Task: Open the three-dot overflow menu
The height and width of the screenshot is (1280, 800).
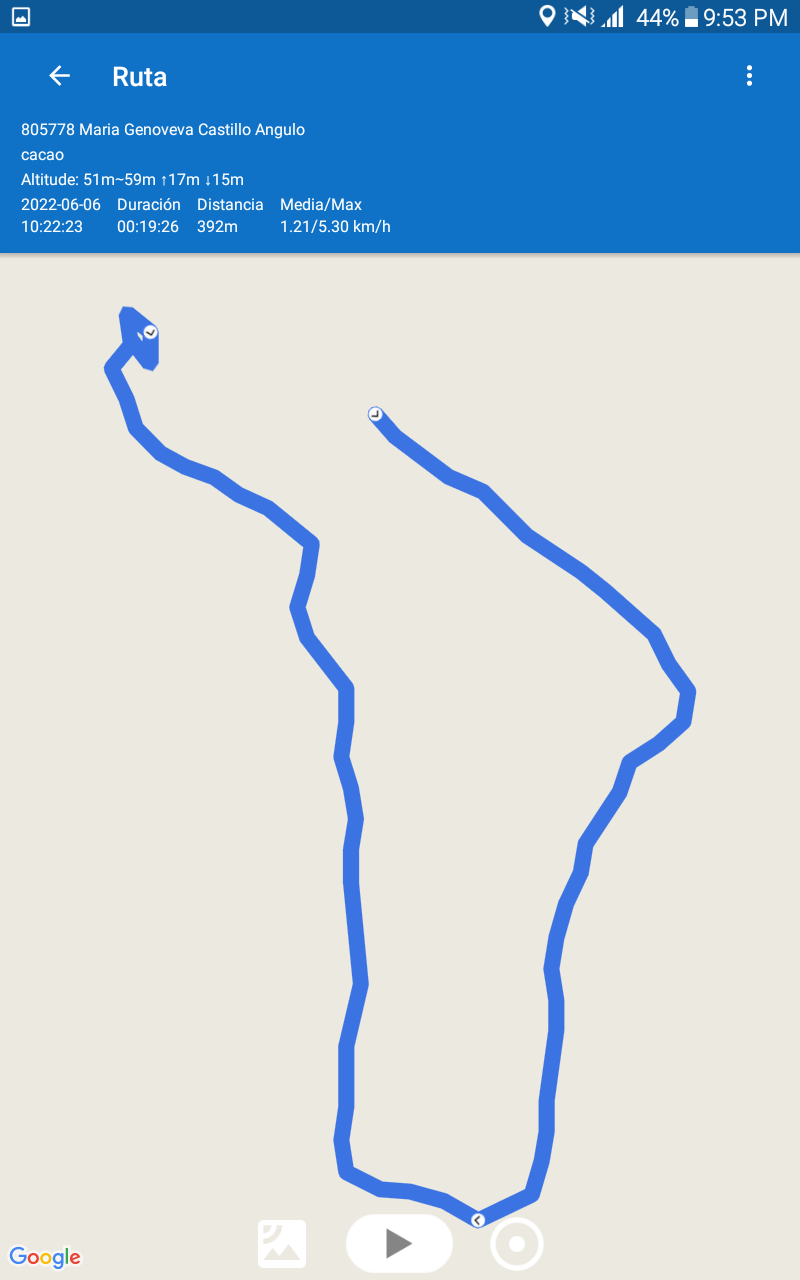Action: [x=749, y=76]
